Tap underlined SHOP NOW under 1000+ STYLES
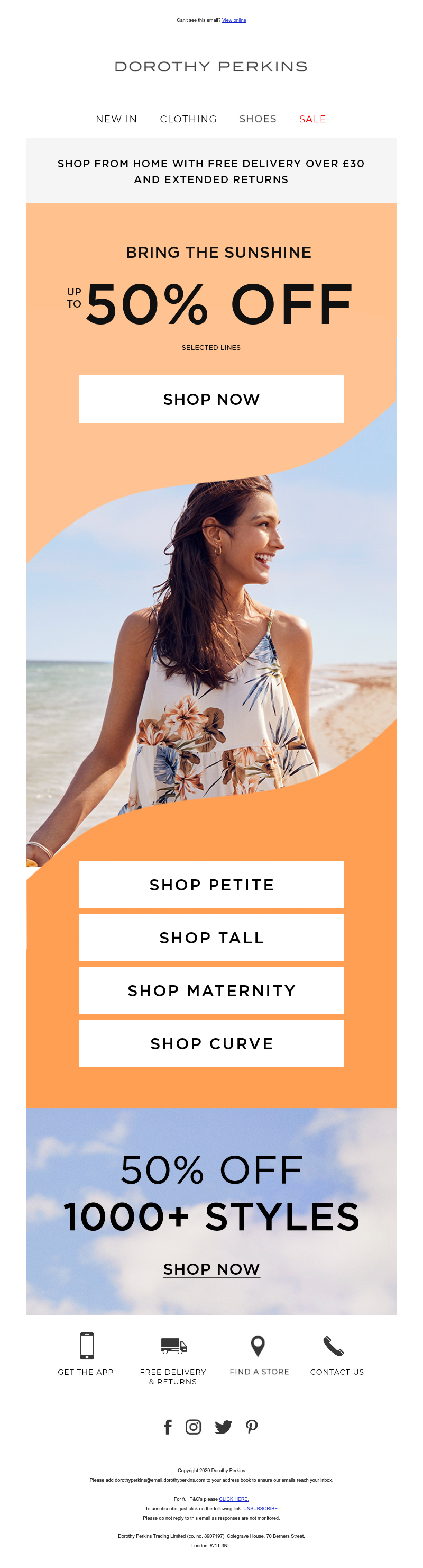 click(x=211, y=1269)
